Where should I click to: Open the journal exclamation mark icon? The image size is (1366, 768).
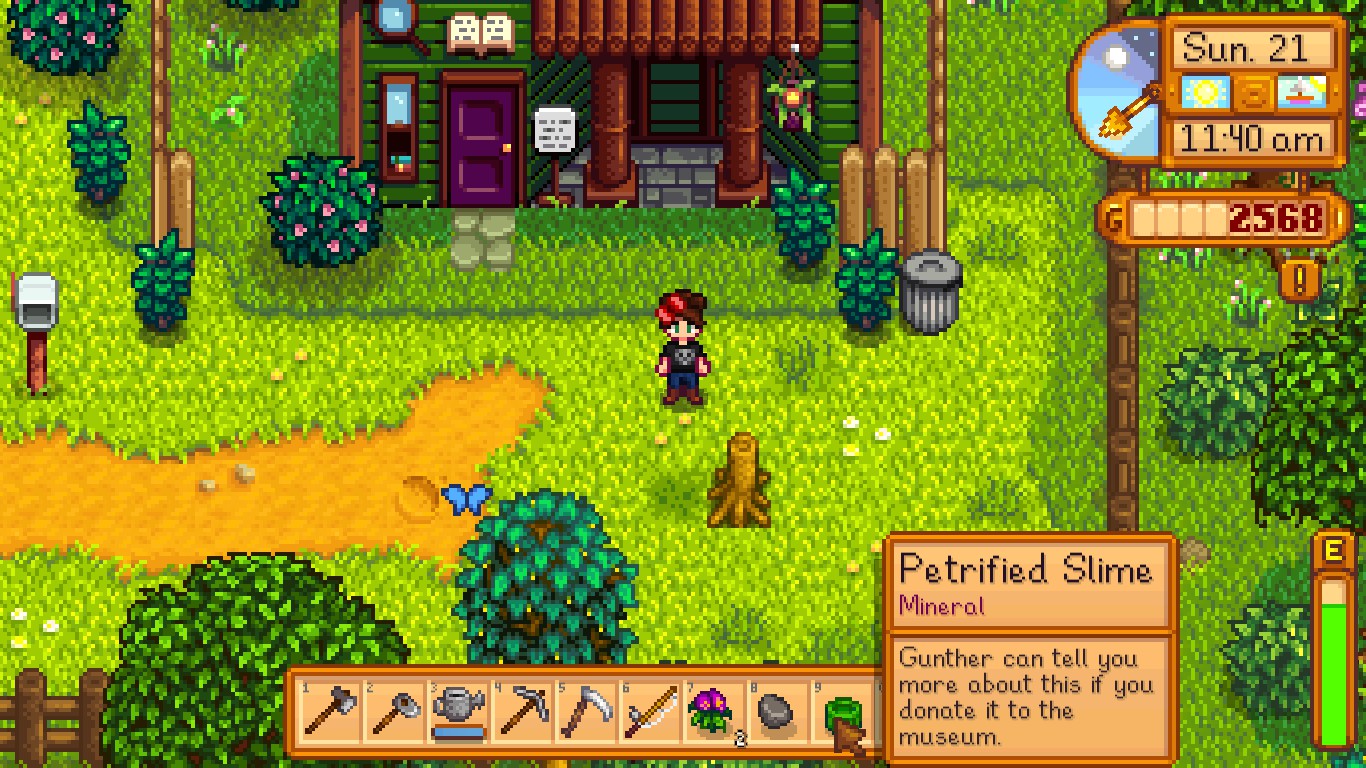click(x=1299, y=280)
